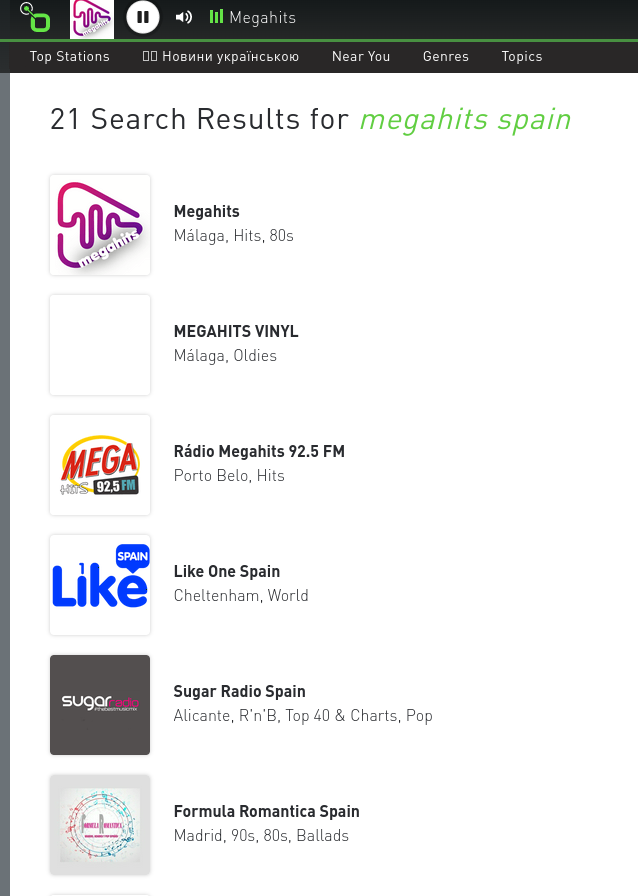Open Новини українською section
The width and height of the screenshot is (638, 896).
[221, 57]
